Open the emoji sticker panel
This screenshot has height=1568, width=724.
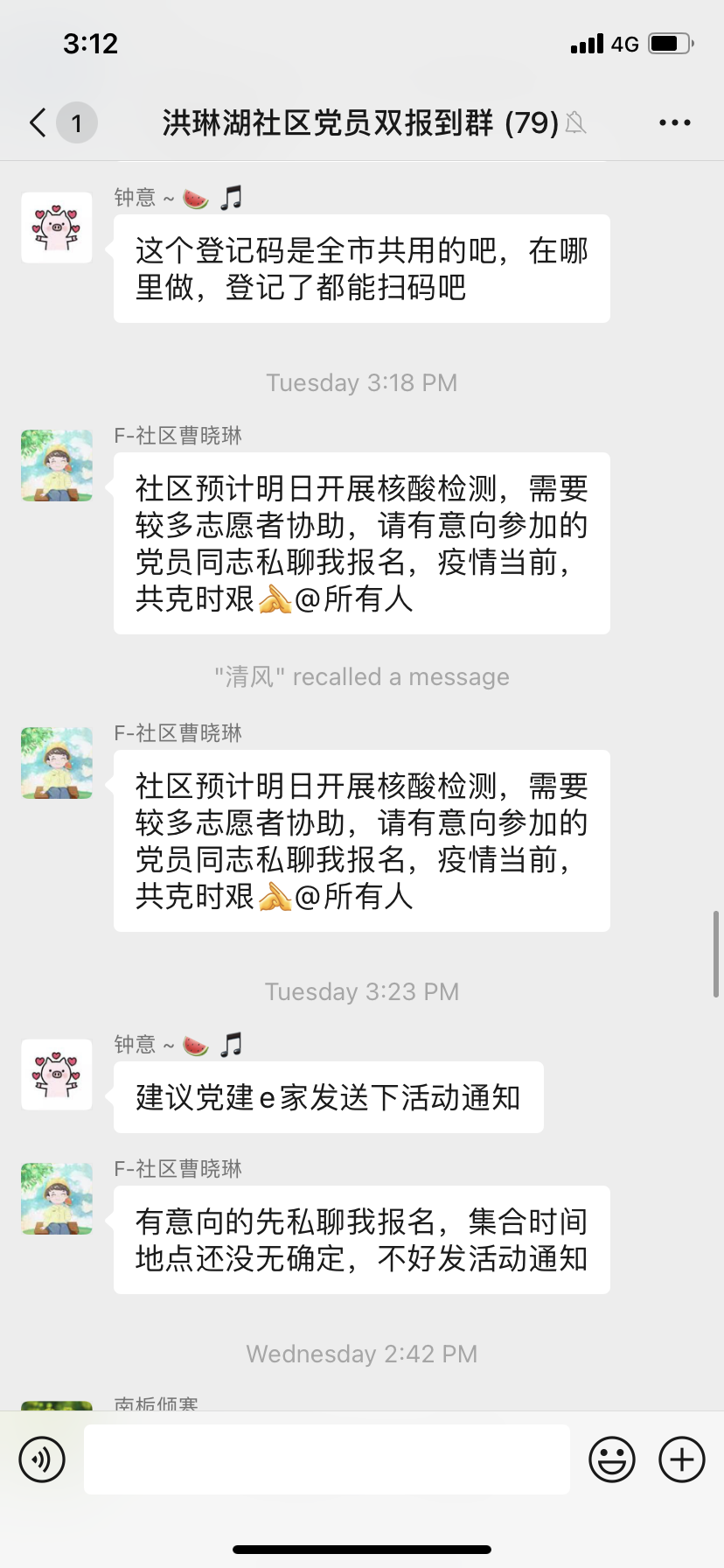click(611, 1459)
